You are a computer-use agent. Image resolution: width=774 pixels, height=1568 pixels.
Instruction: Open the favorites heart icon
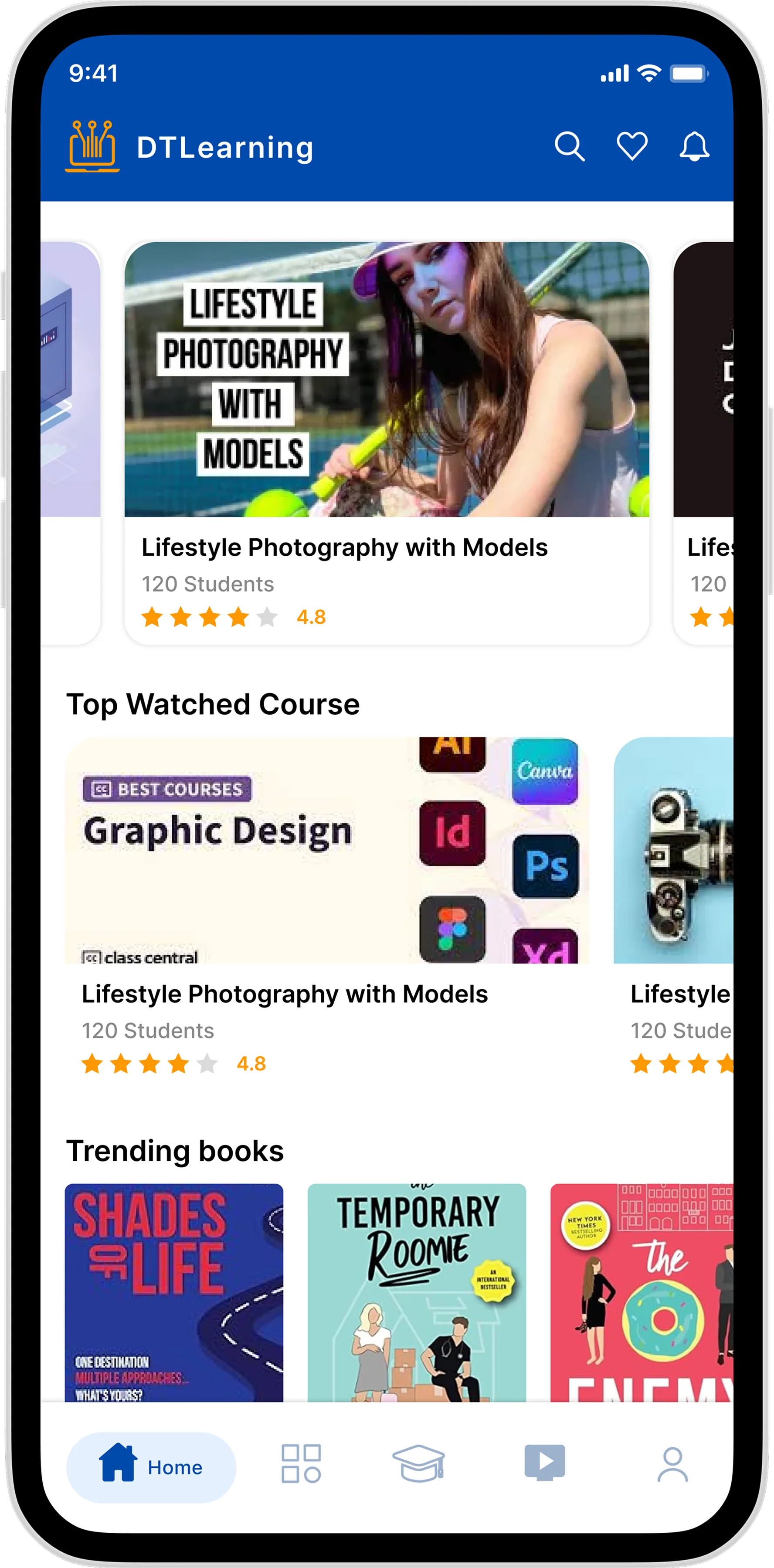(x=632, y=147)
